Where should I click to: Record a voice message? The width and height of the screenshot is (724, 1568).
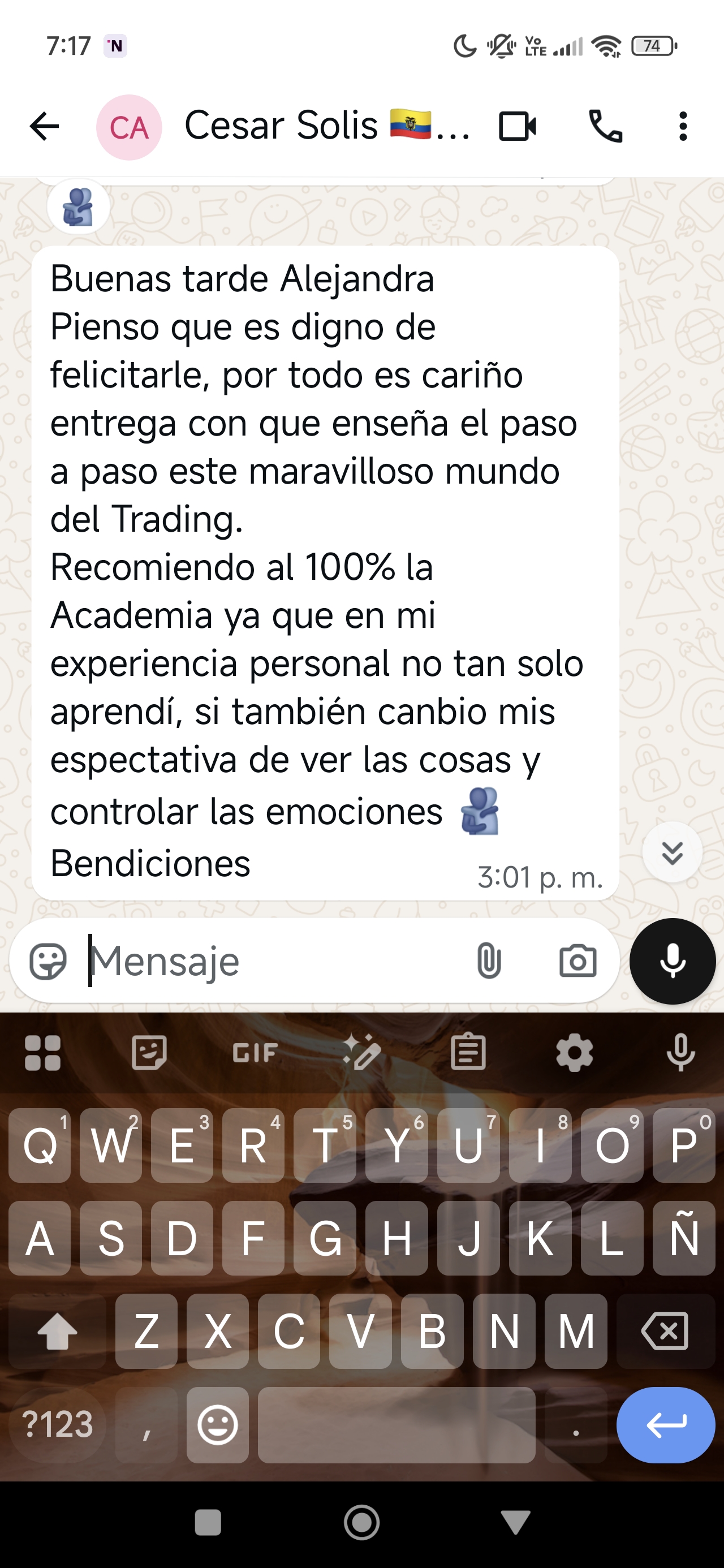(x=672, y=961)
